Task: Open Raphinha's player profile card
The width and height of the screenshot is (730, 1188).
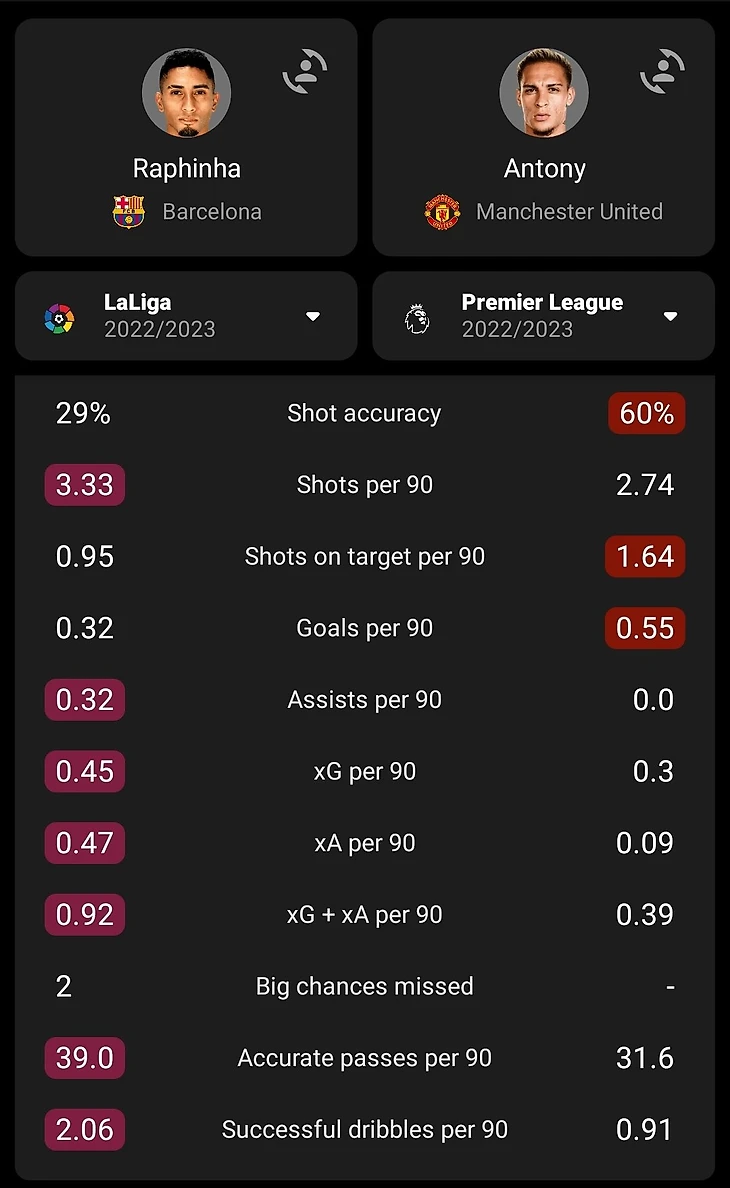Action: point(187,95)
